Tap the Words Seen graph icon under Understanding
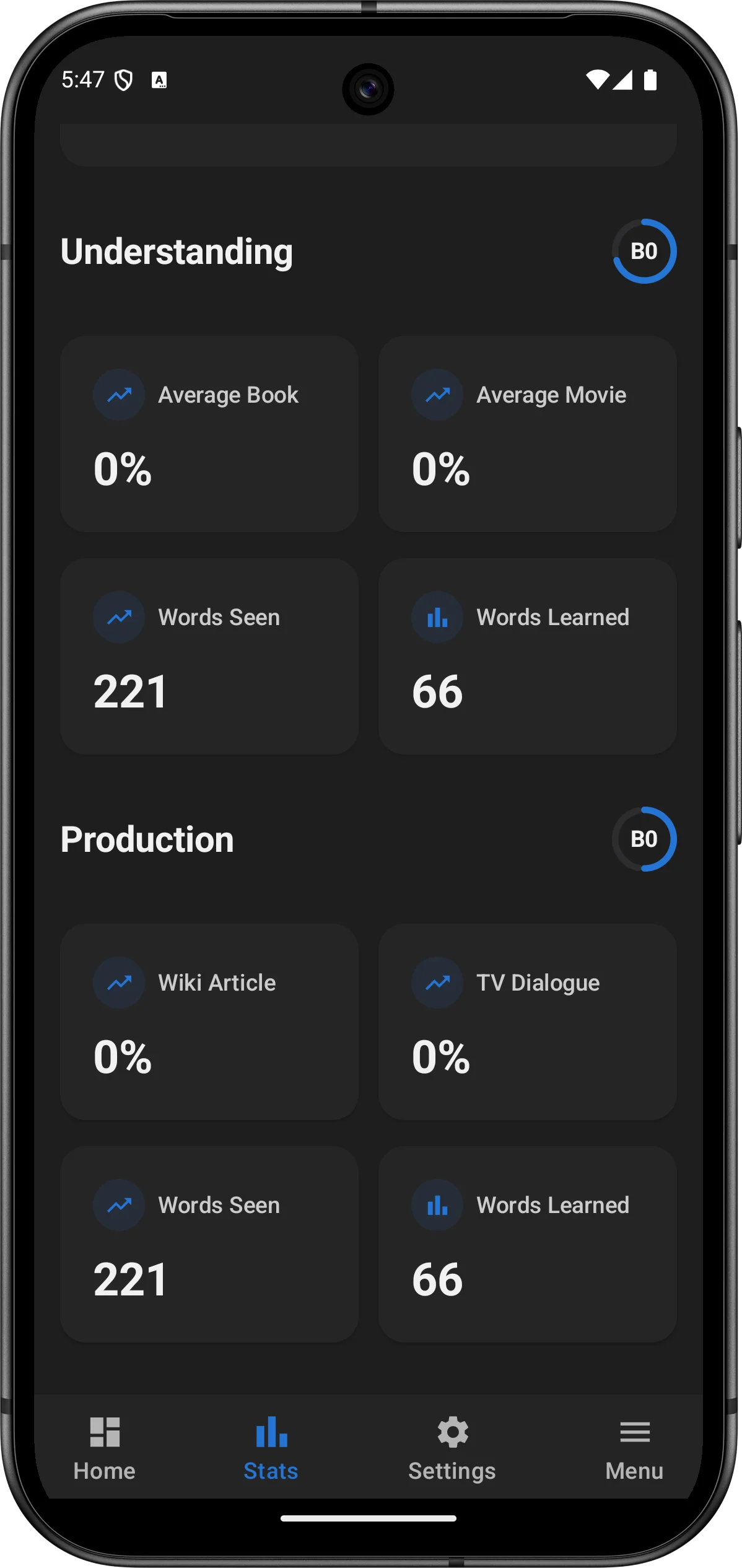Image resolution: width=742 pixels, height=1568 pixels. coord(120,617)
